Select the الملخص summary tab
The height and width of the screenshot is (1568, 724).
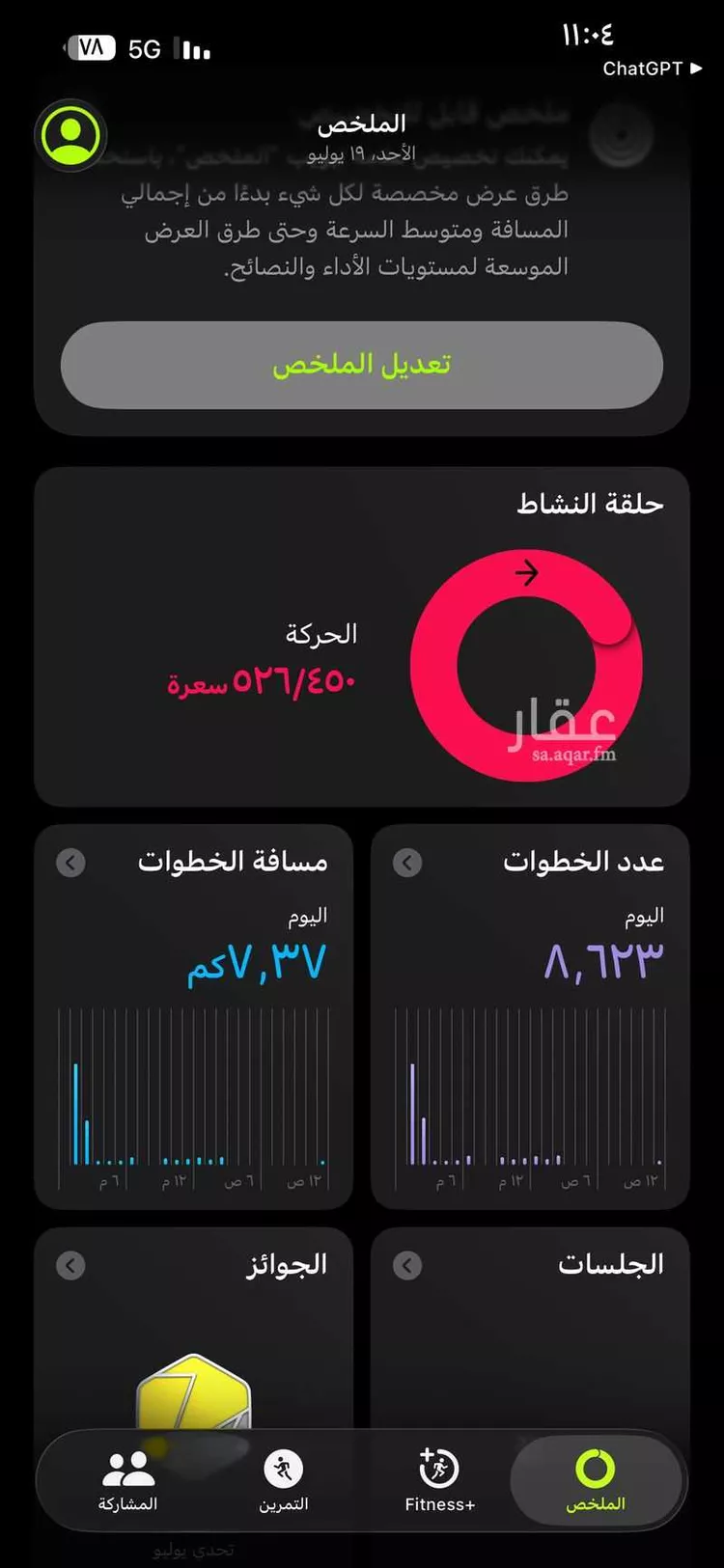tap(596, 1480)
